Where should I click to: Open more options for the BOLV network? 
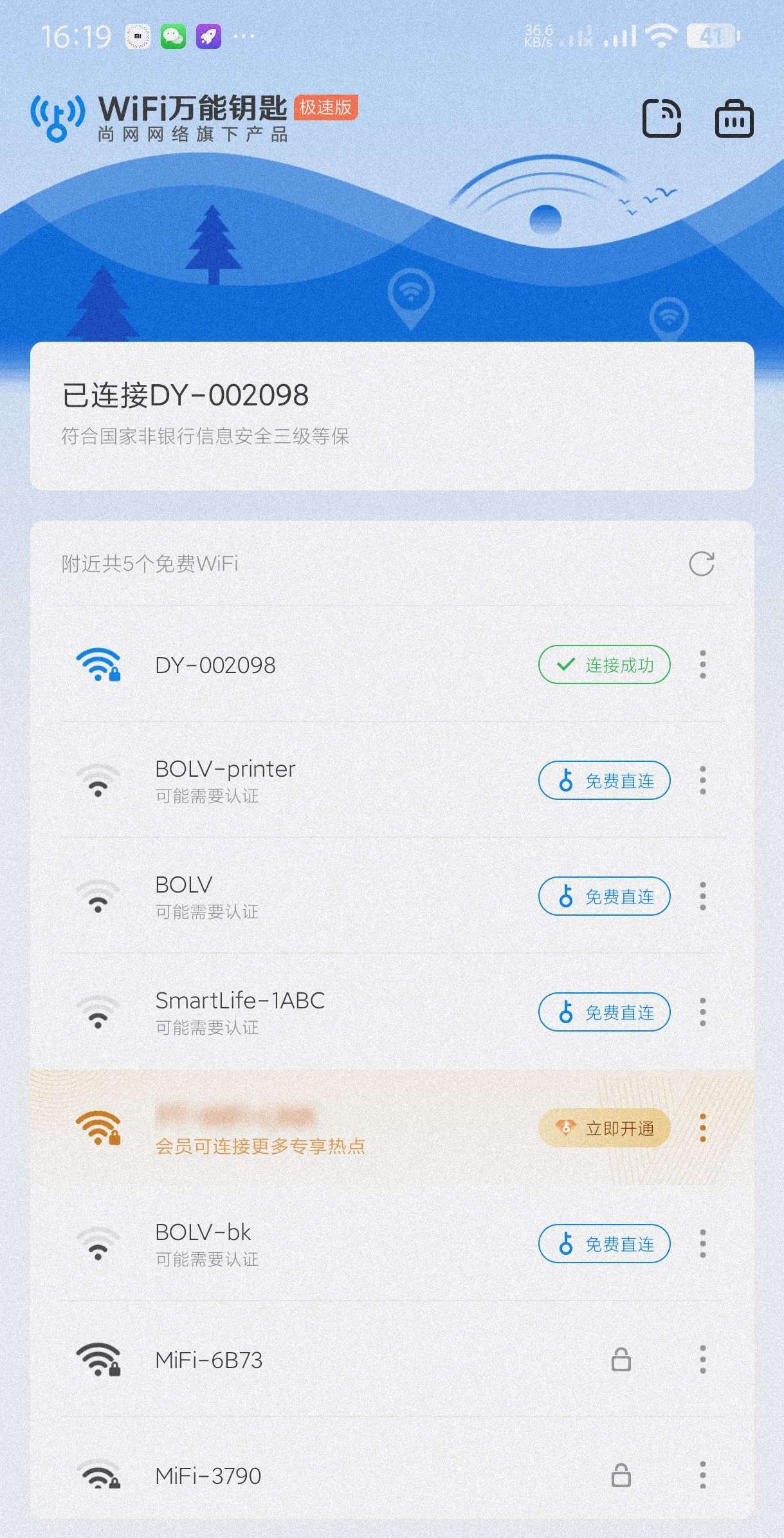(x=702, y=896)
